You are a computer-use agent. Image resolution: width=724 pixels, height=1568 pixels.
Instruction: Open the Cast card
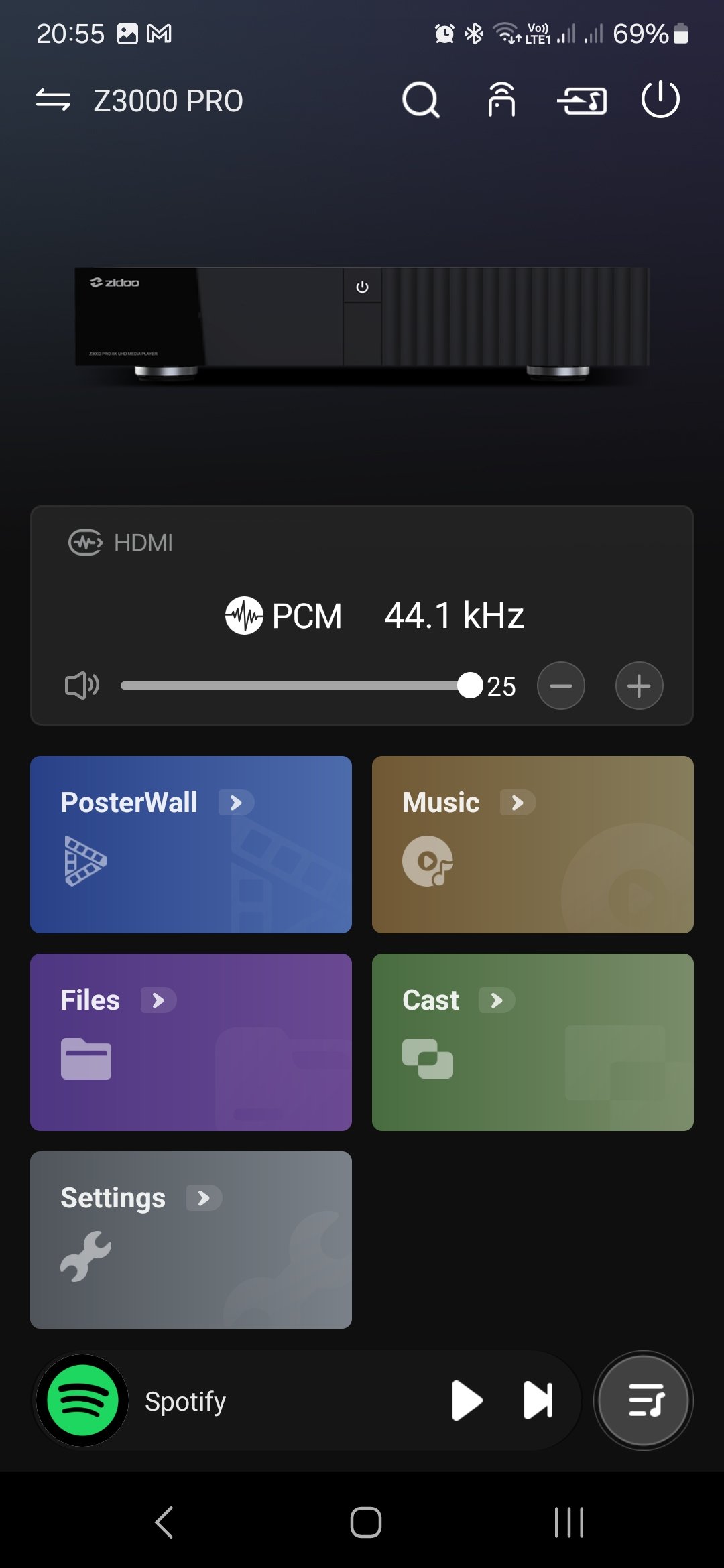click(x=533, y=1042)
